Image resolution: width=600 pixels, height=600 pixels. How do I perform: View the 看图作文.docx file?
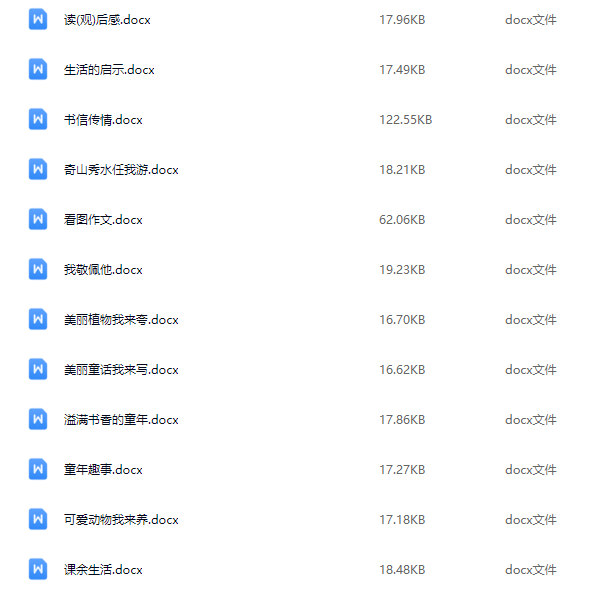coord(103,220)
